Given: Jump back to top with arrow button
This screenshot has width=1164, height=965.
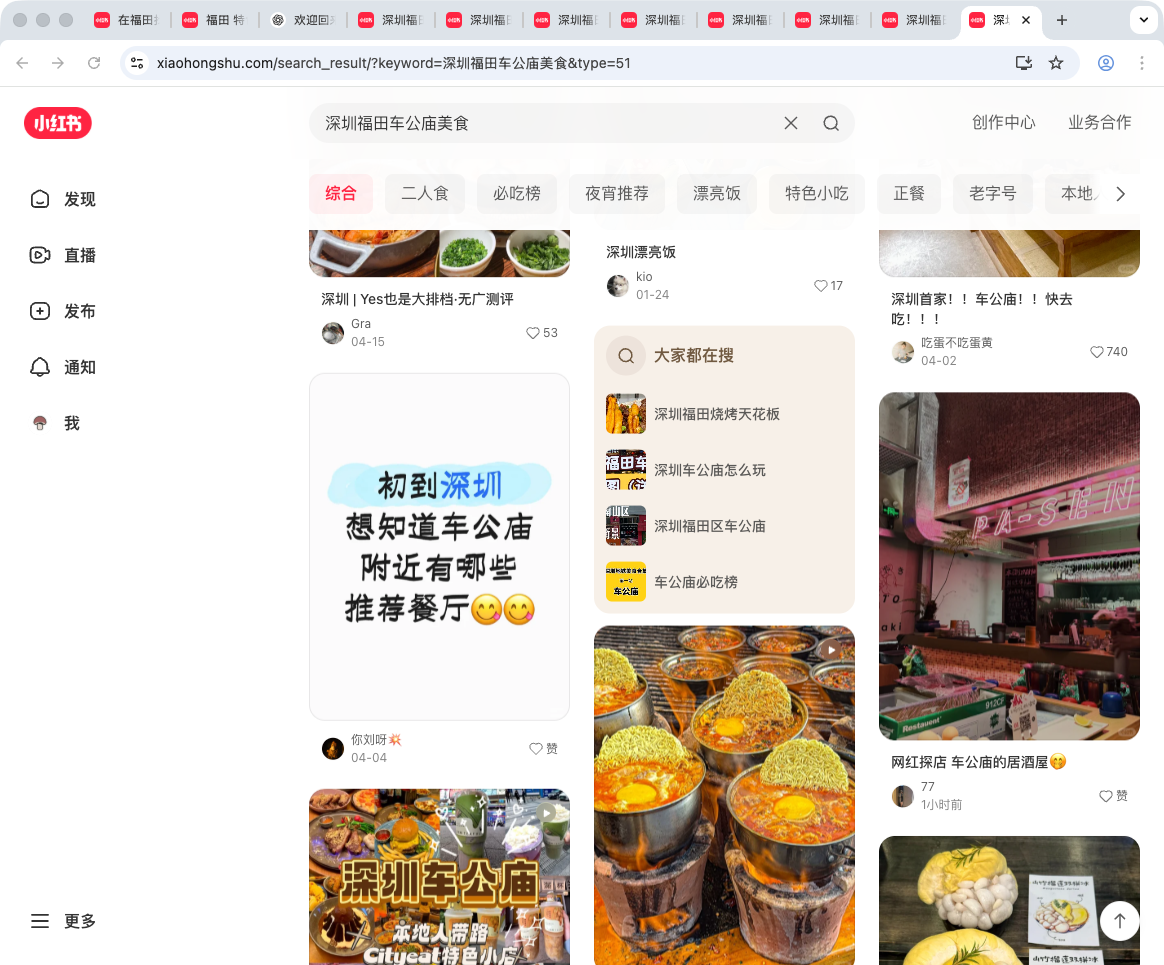Looking at the screenshot, I should click(1119, 920).
